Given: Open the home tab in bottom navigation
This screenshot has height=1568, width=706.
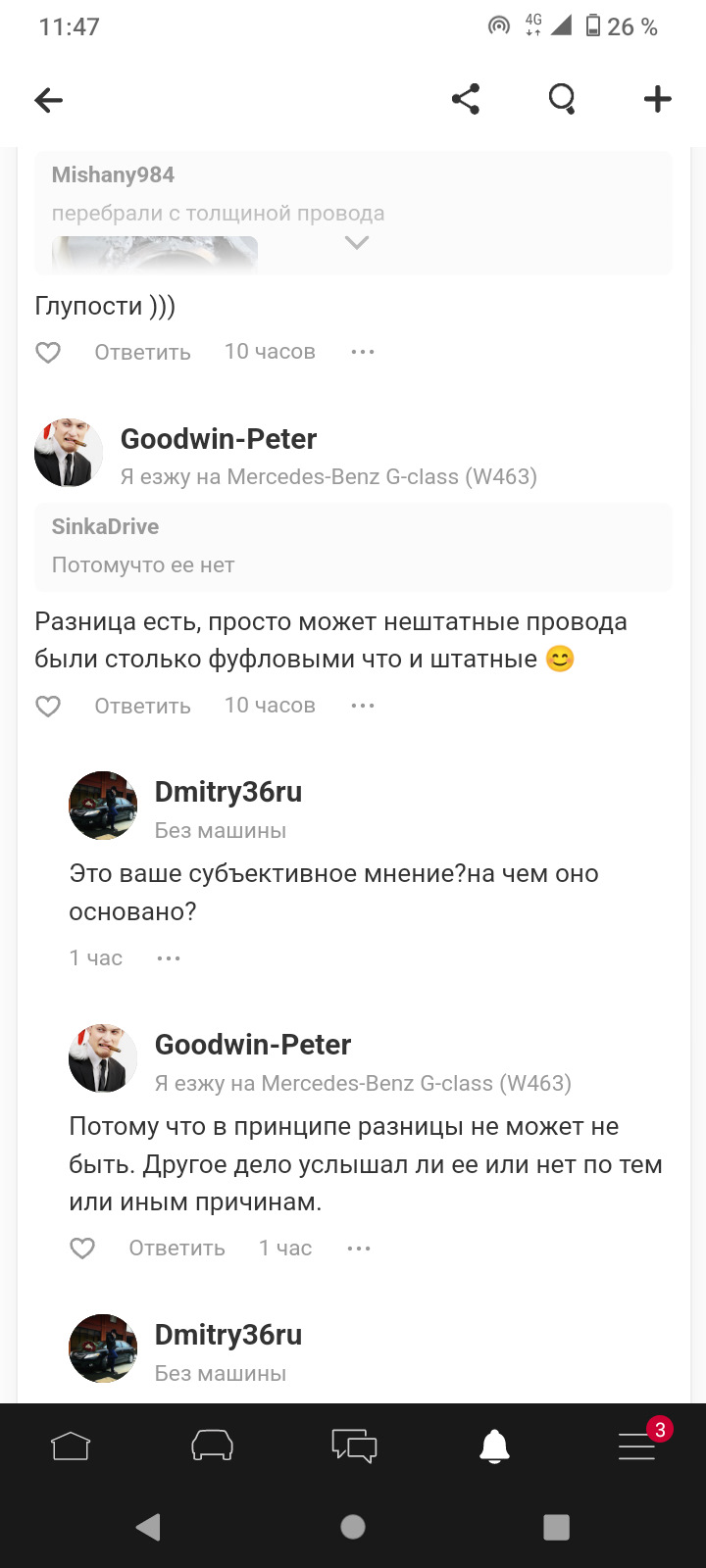Looking at the screenshot, I should [71, 1446].
